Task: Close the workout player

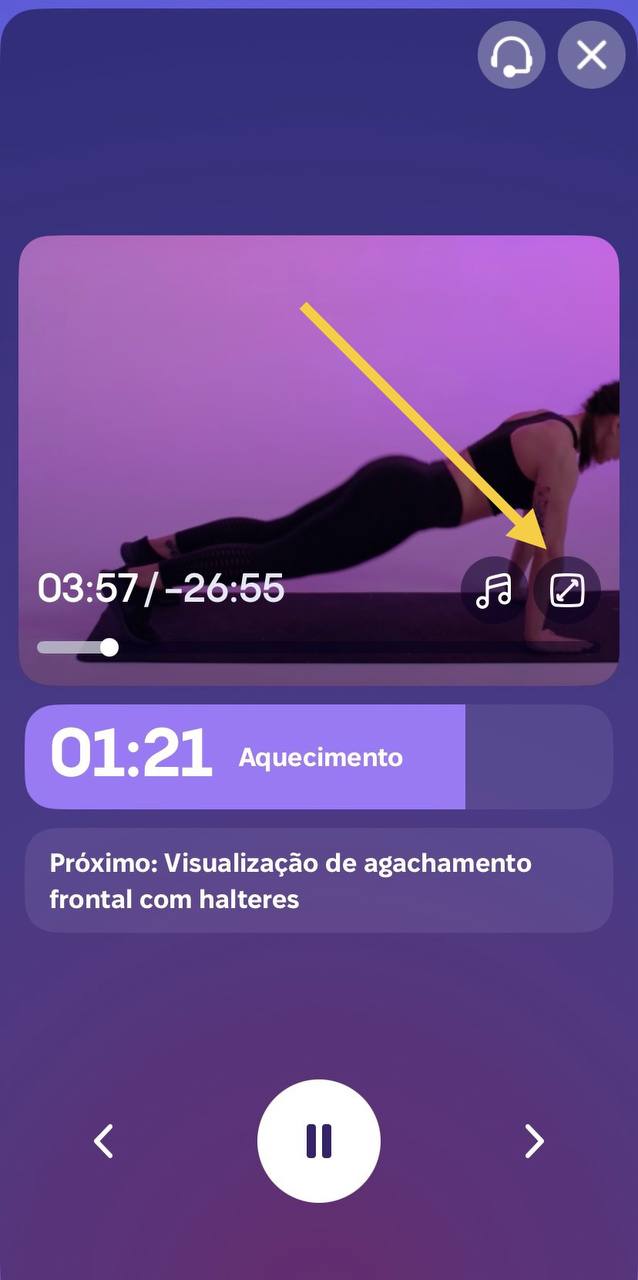Action: [591, 55]
